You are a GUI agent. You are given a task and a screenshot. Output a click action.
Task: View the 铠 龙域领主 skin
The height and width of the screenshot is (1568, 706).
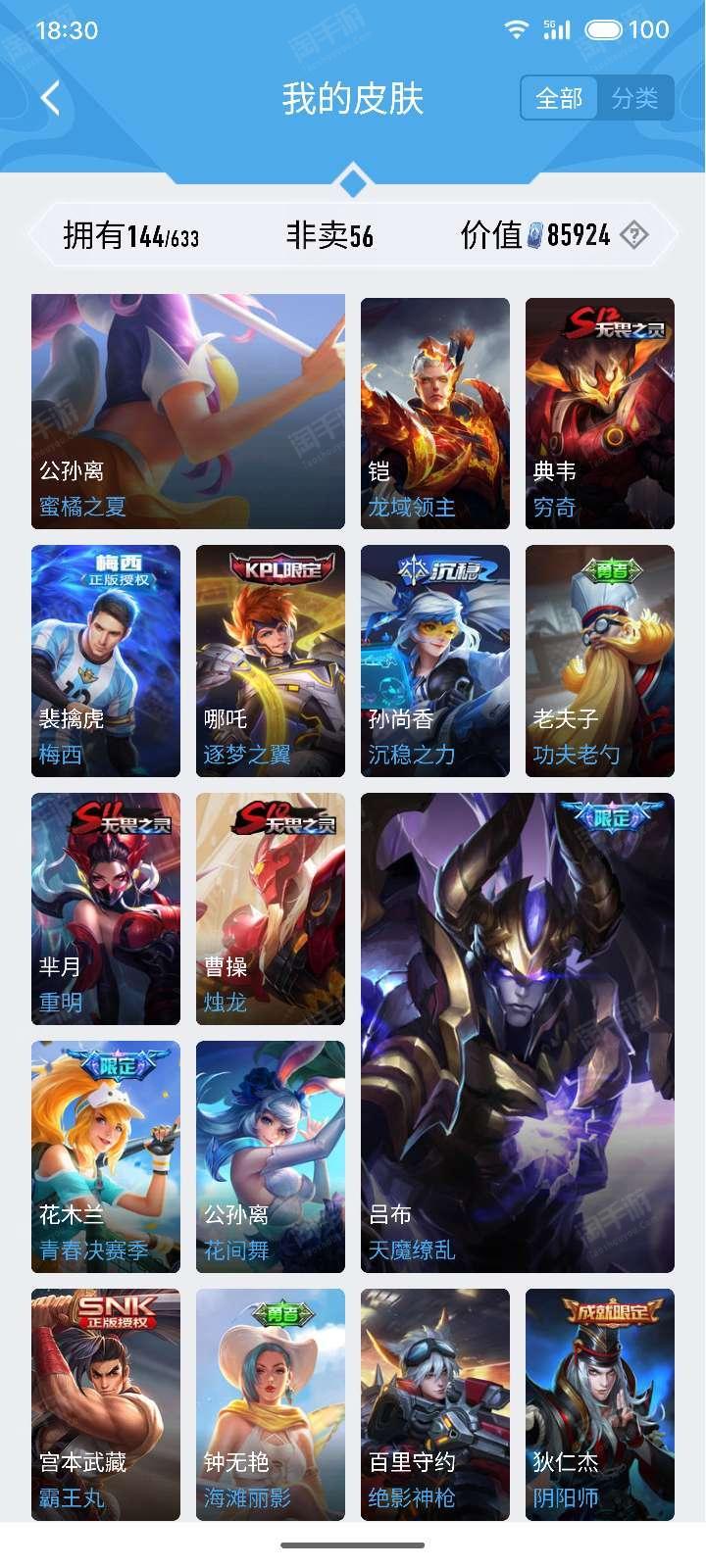click(x=435, y=414)
